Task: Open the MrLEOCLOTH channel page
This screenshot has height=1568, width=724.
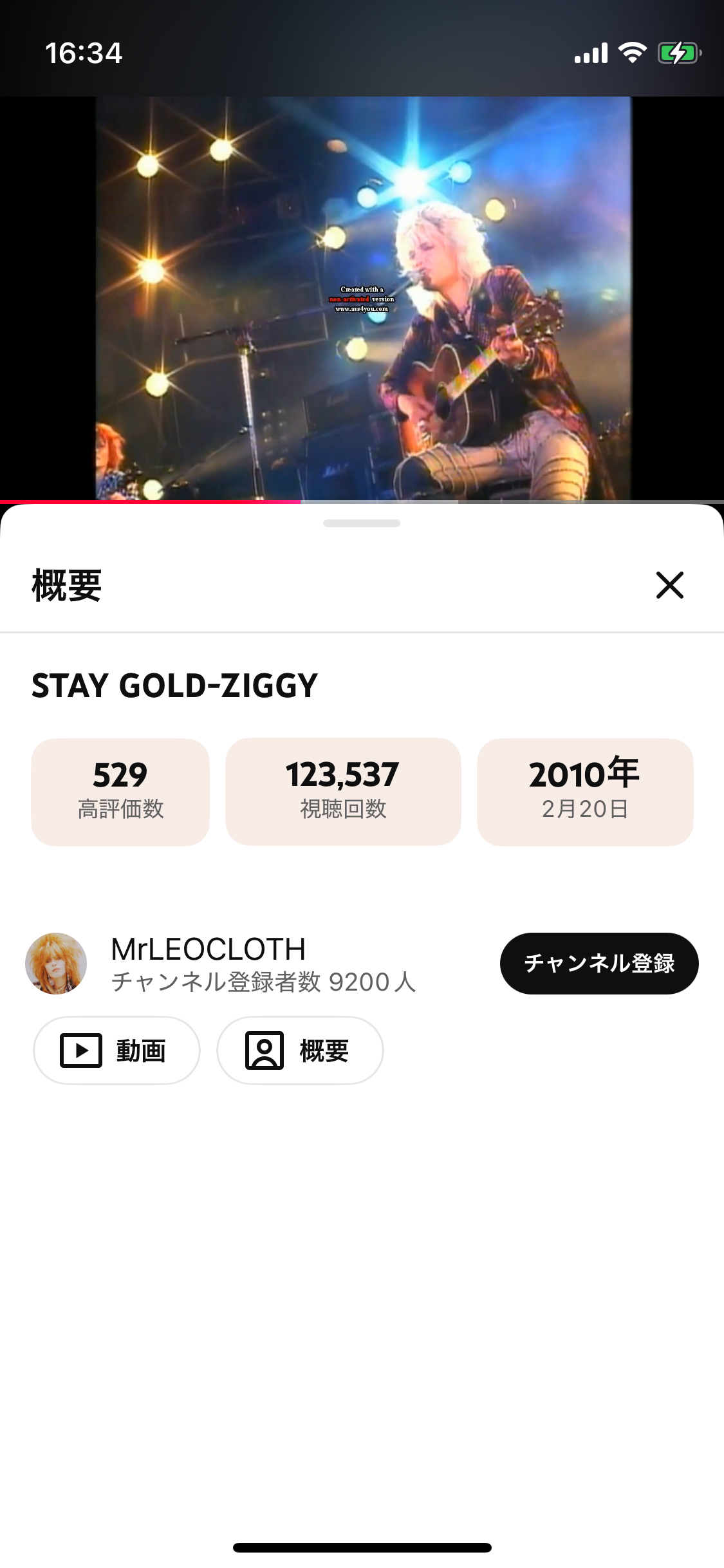Action: coord(208,950)
